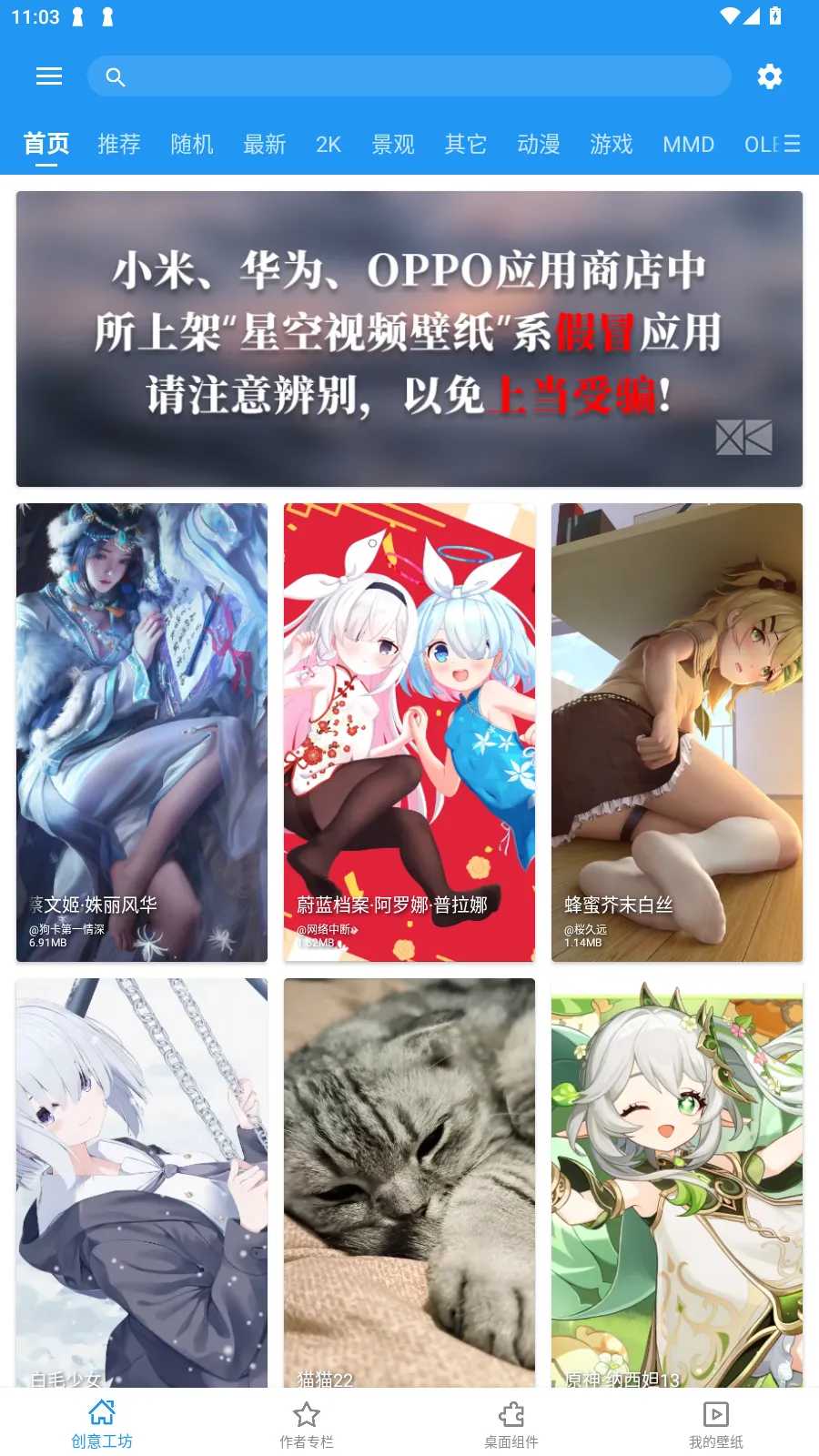Switch to the 随机 tab
819x1456 pixels.
[x=192, y=144]
